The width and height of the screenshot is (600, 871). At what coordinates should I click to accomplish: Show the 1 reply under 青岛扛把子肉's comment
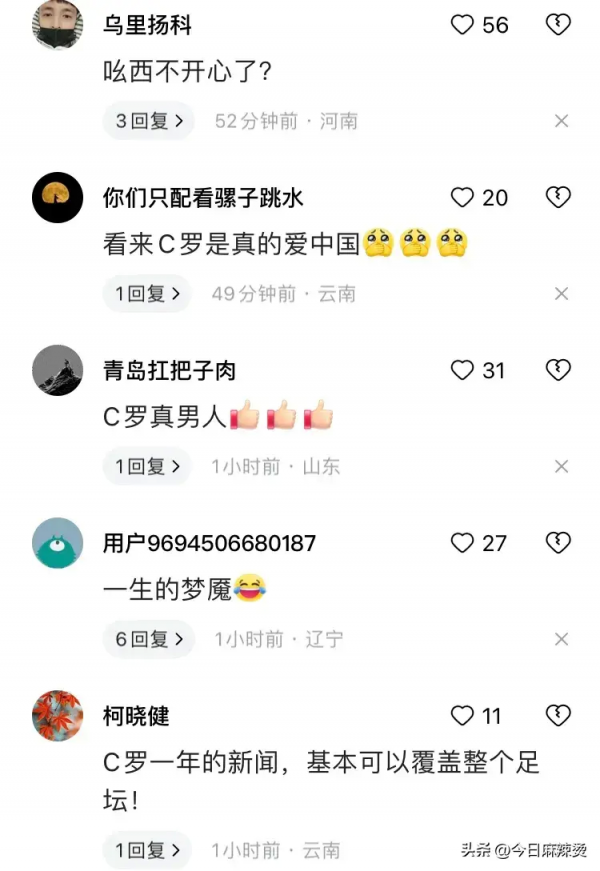click(148, 466)
